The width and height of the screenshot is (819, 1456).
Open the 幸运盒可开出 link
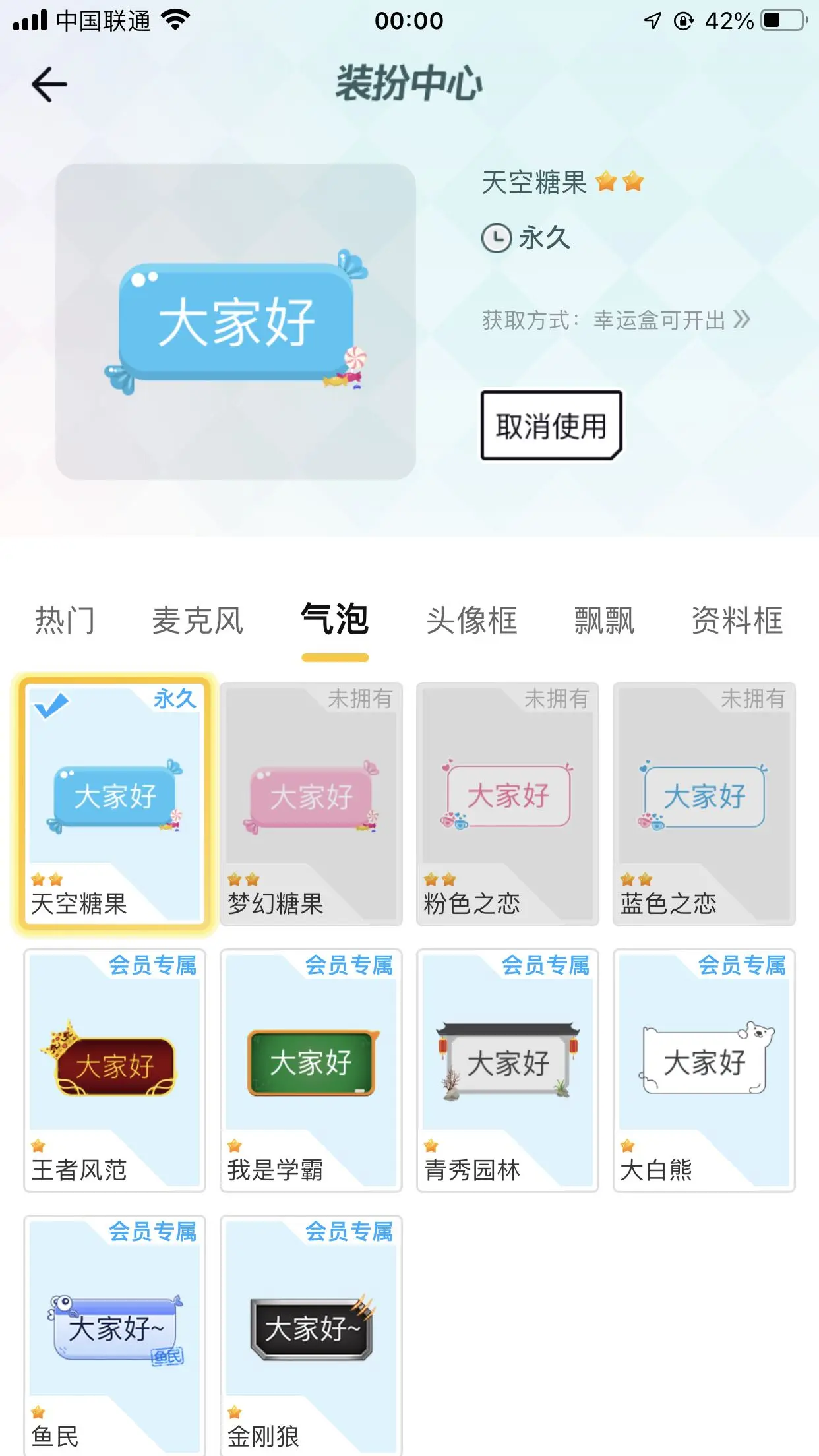[x=671, y=320]
